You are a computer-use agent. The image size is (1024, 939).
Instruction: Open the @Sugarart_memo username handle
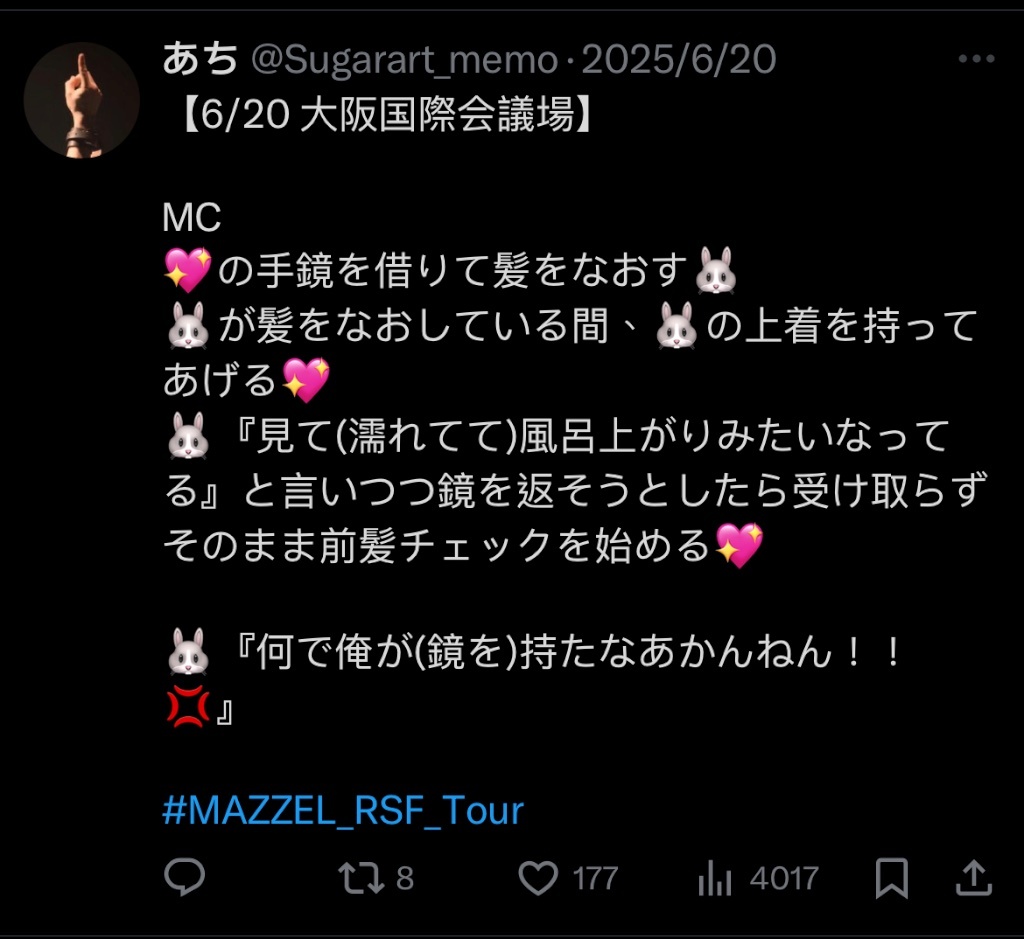[x=402, y=60]
